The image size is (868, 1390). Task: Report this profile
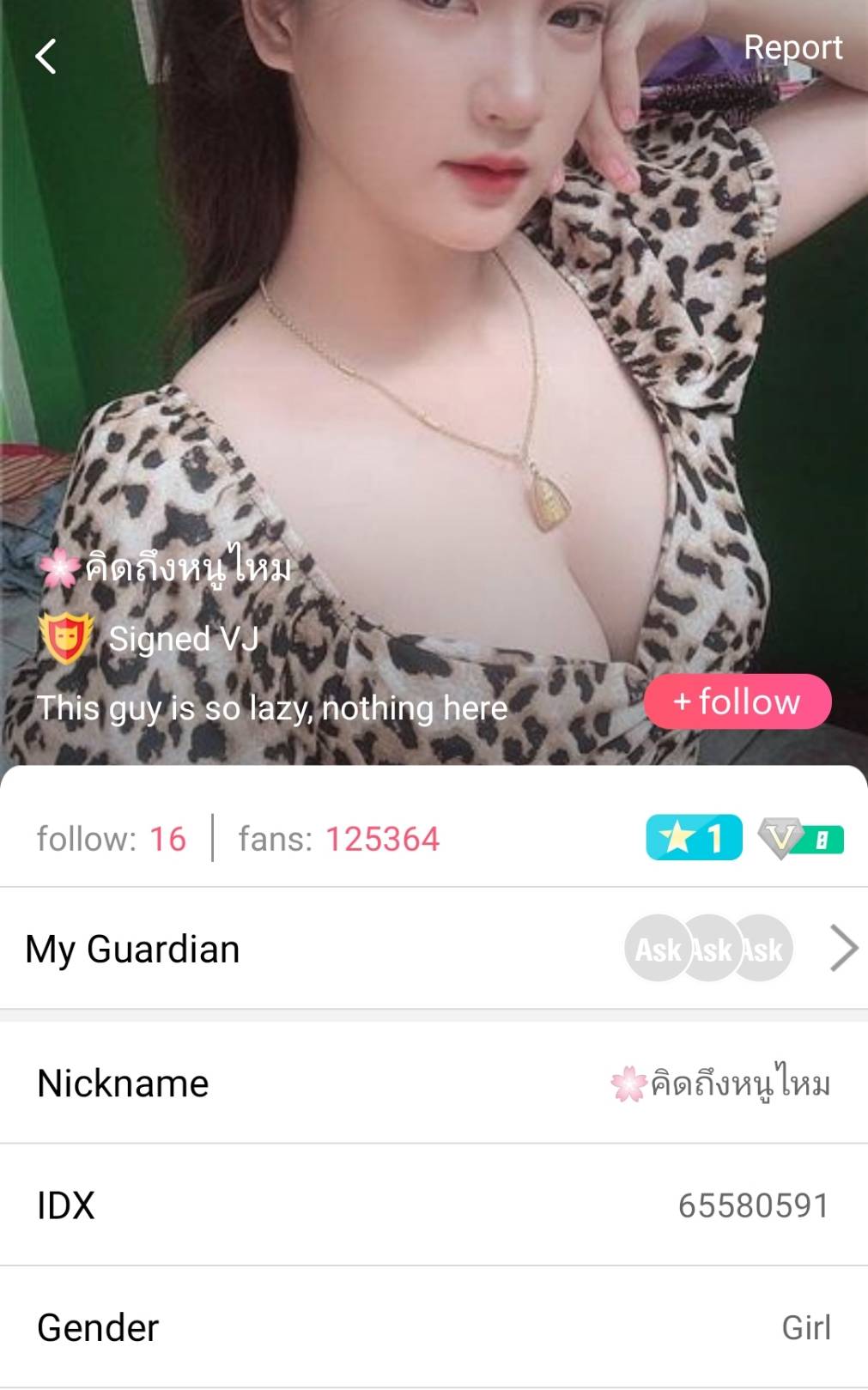coord(792,48)
